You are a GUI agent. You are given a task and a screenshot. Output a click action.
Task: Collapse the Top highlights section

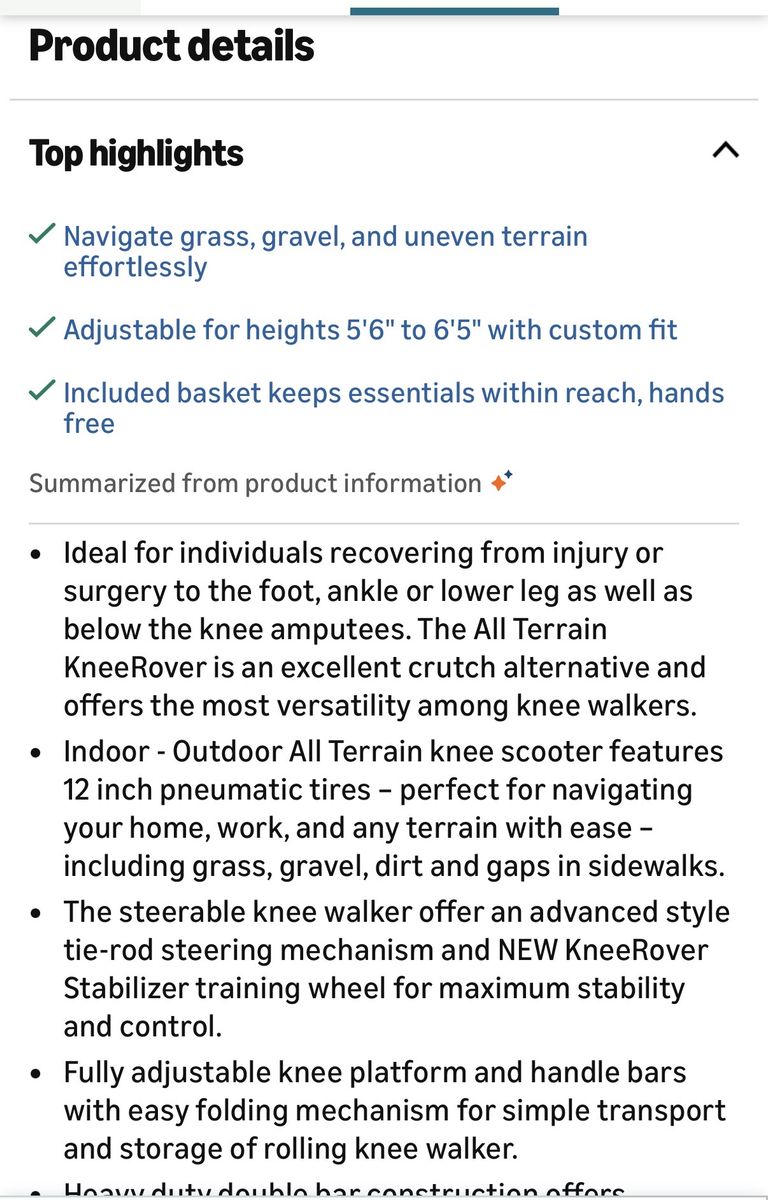[x=725, y=151]
